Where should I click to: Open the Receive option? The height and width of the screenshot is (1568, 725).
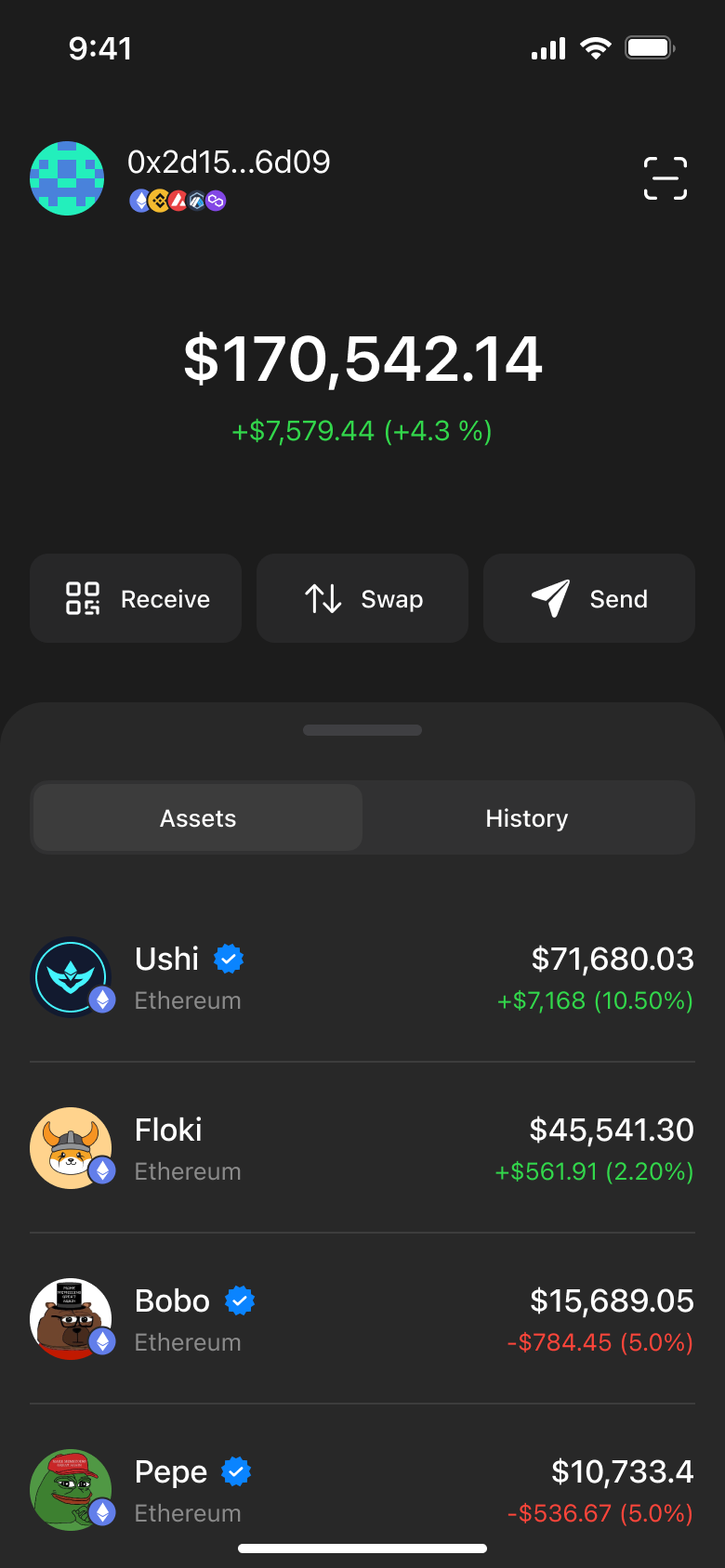tap(136, 598)
